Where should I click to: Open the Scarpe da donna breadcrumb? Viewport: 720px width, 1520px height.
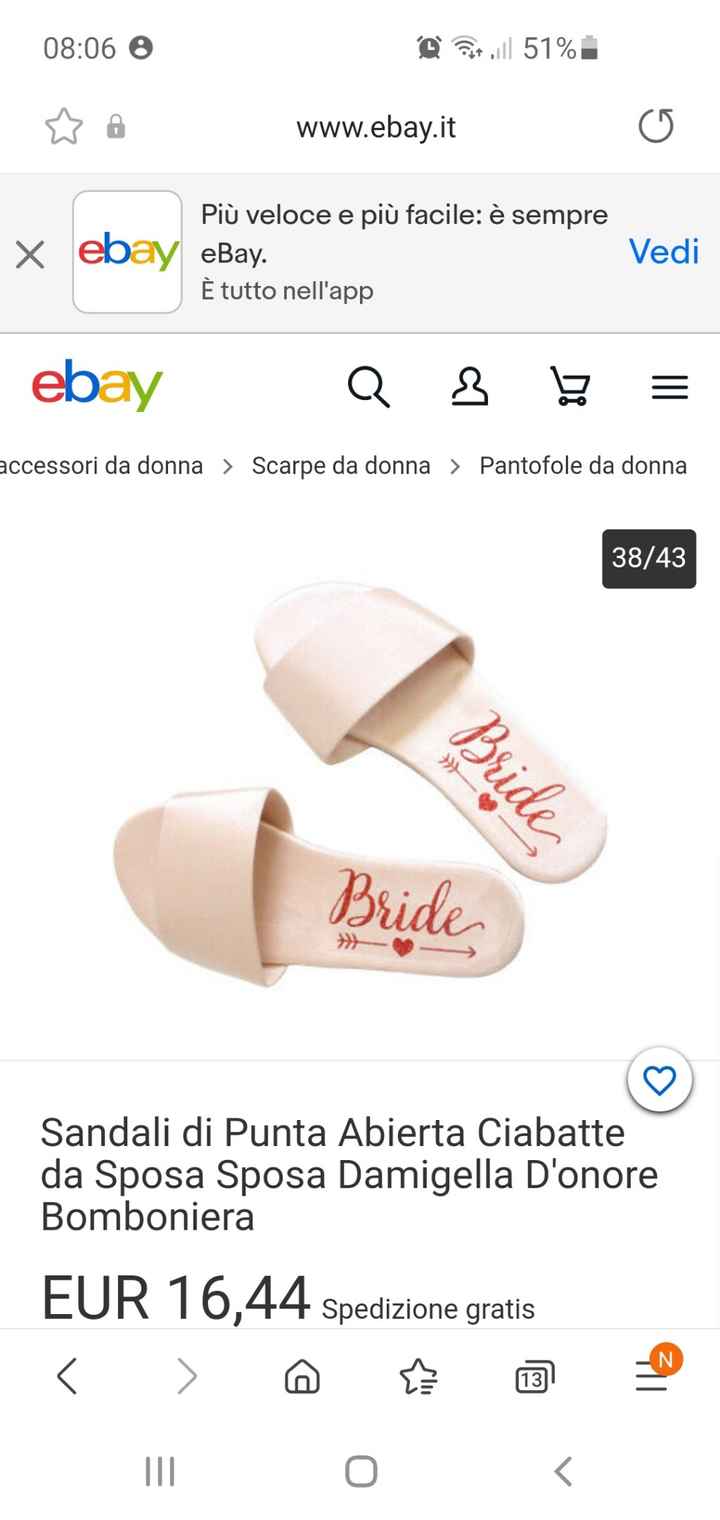pos(341,465)
